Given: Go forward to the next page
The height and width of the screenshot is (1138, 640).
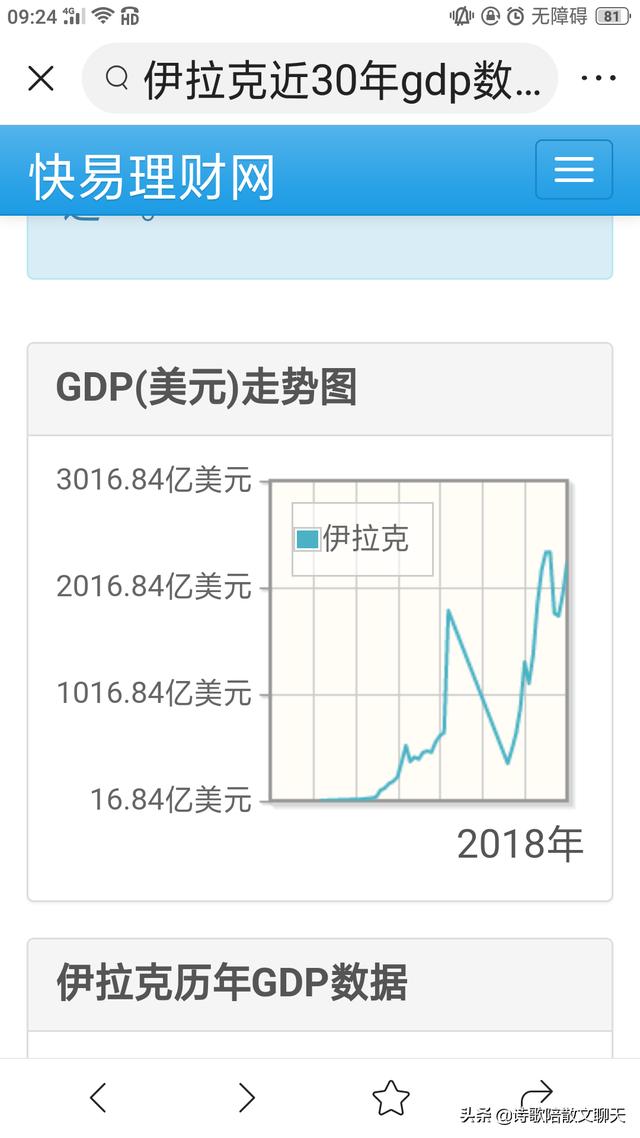Looking at the screenshot, I should click(246, 1097).
